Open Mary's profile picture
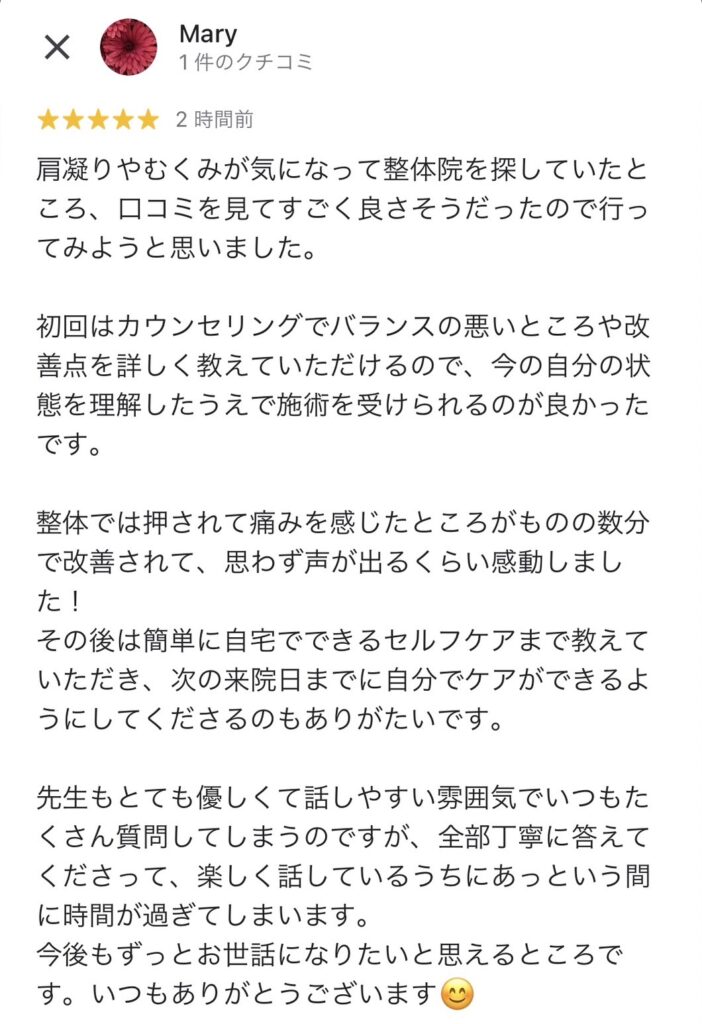 pyautogui.click(x=129, y=47)
